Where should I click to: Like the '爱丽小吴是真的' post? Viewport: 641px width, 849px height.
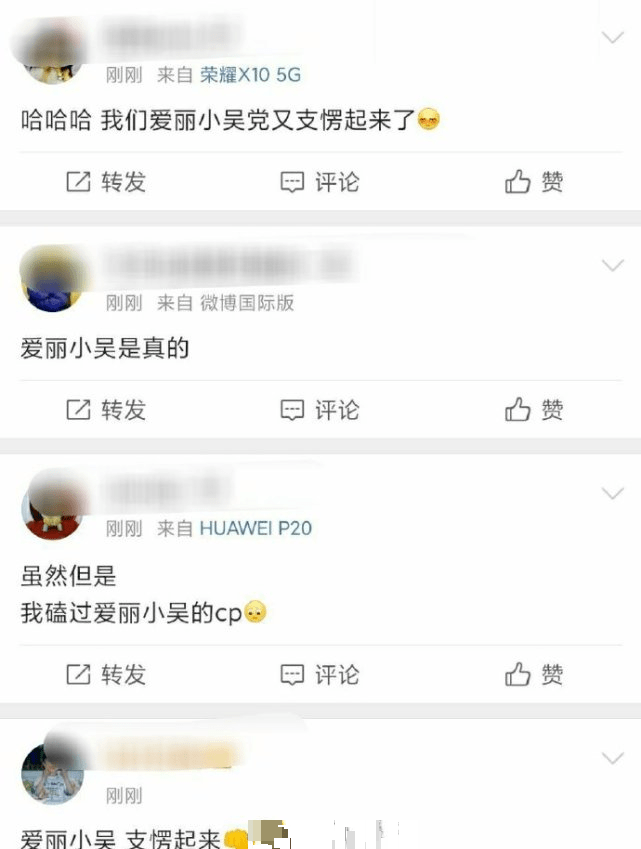535,410
